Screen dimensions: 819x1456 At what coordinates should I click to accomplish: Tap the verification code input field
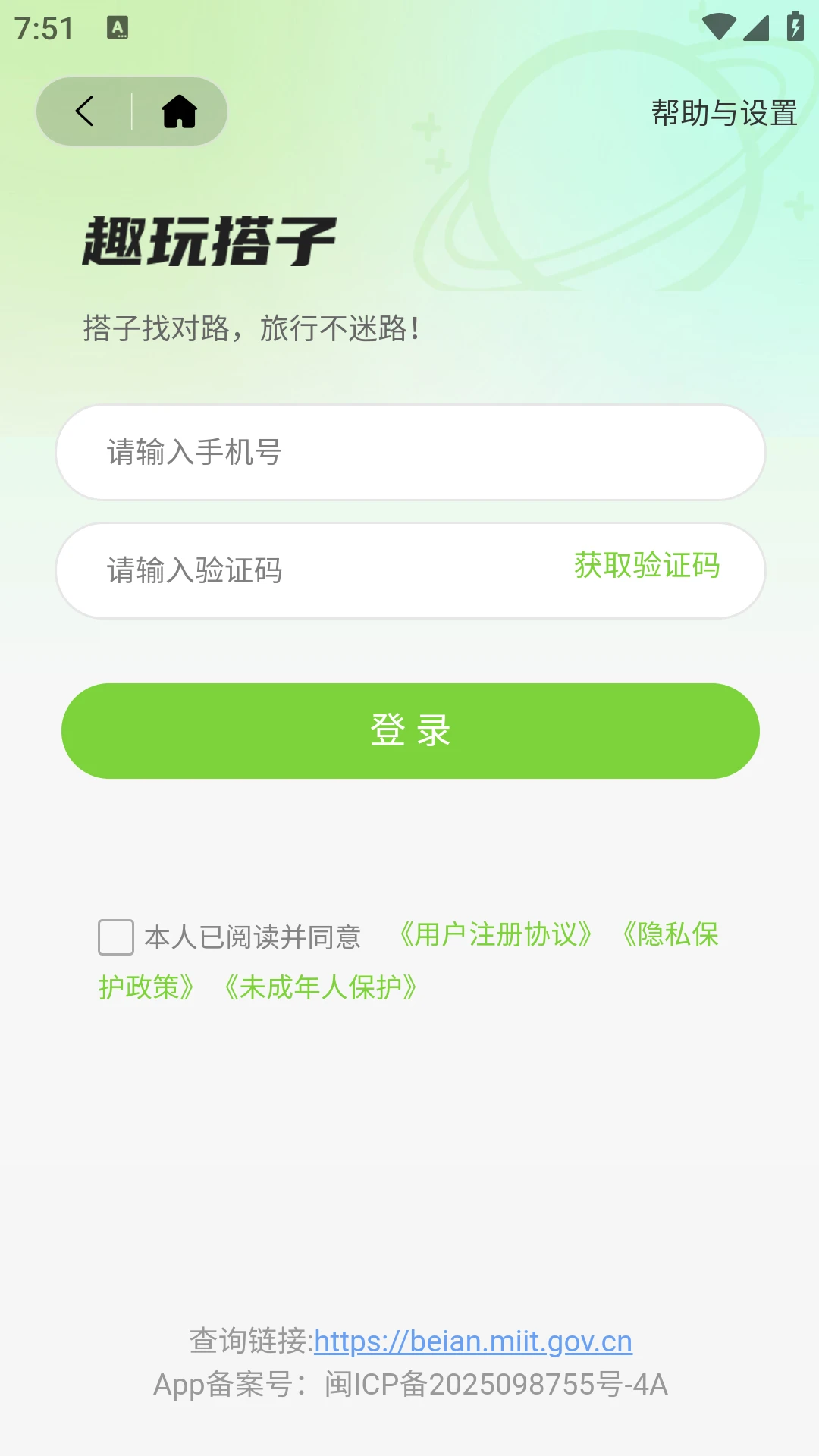click(303, 570)
